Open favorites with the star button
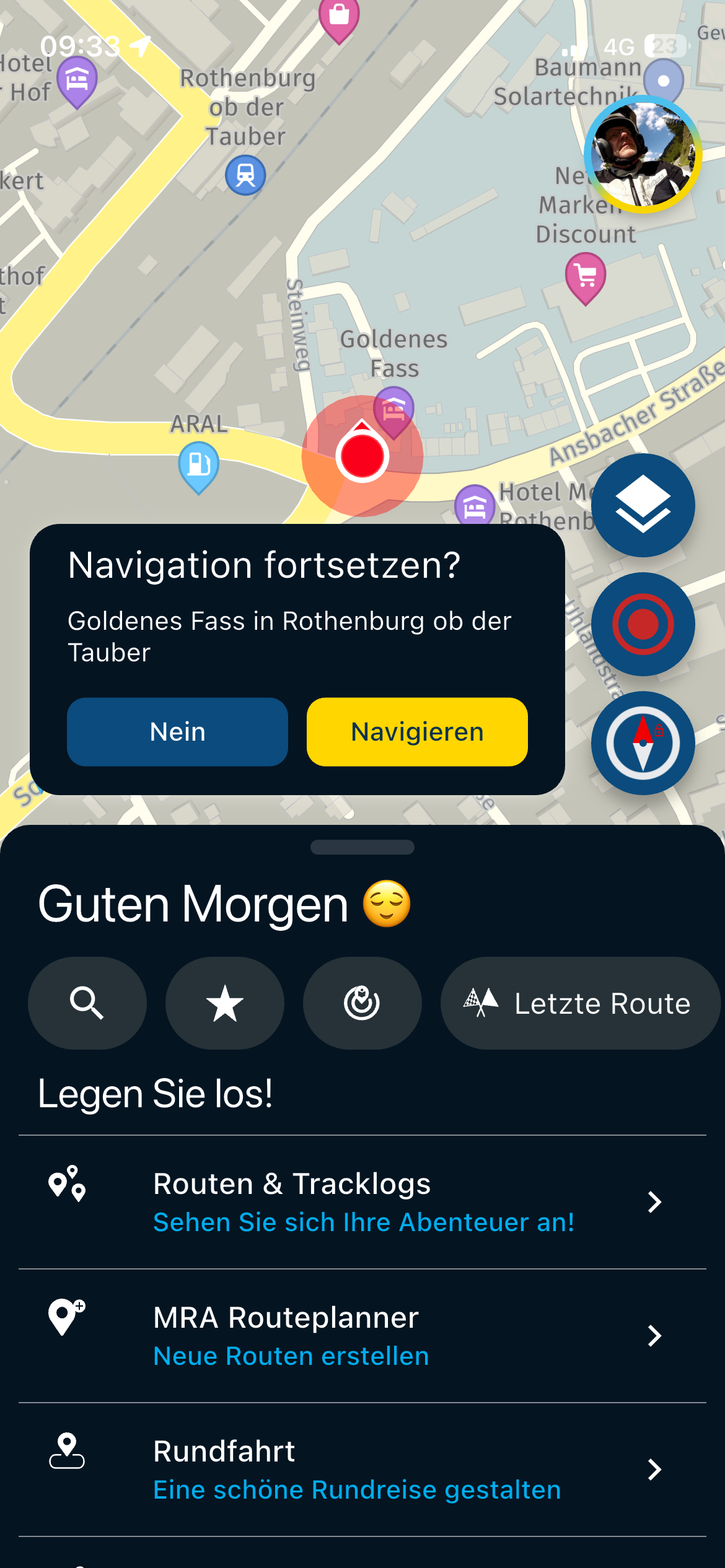The width and height of the screenshot is (725, 1568). 224,1003
